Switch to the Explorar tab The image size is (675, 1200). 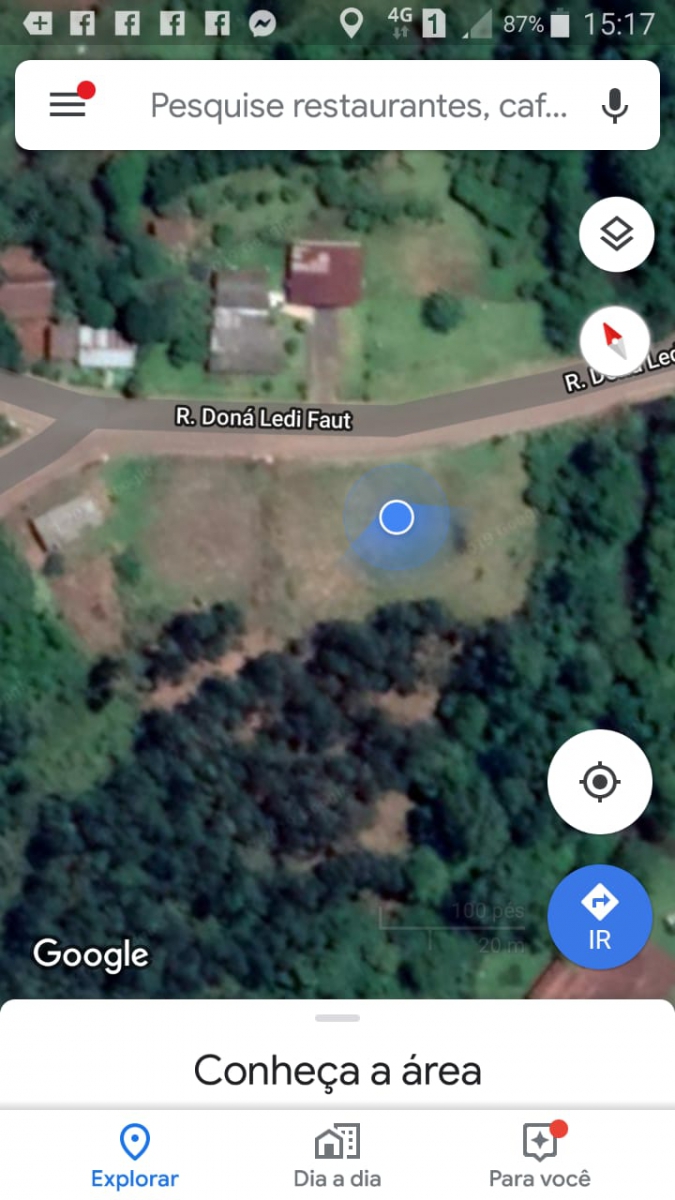135,1155
